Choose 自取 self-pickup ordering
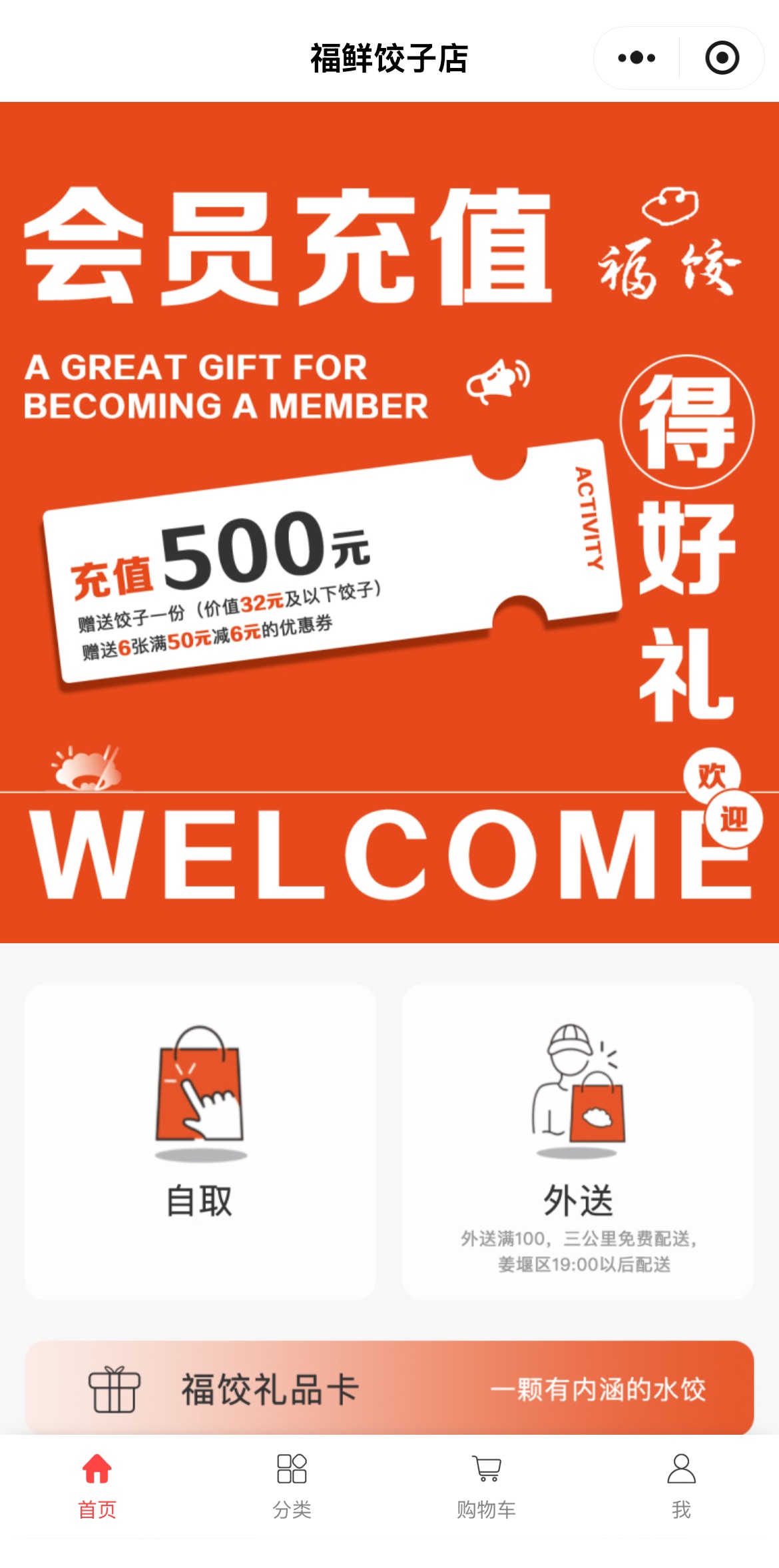 200,1140
